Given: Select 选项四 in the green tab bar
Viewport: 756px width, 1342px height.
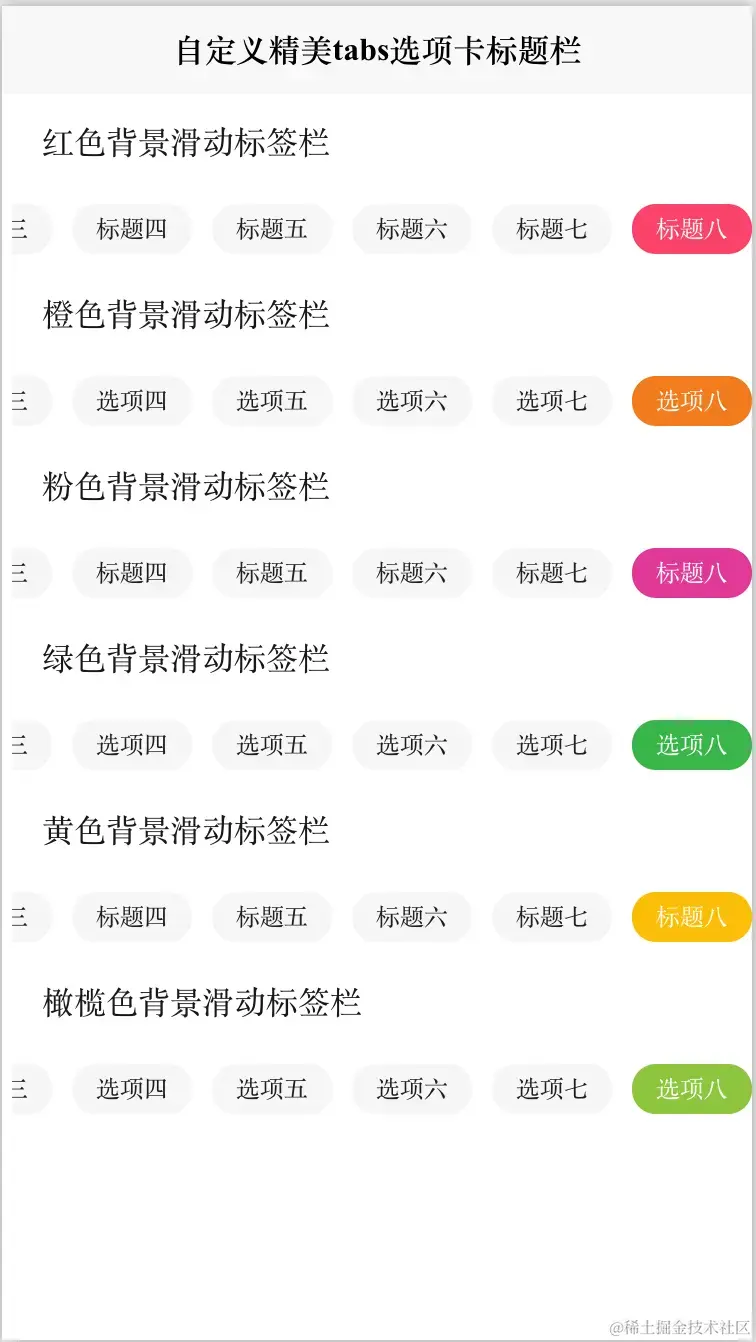Looking at the screenshot, I should tap(131, 745).
